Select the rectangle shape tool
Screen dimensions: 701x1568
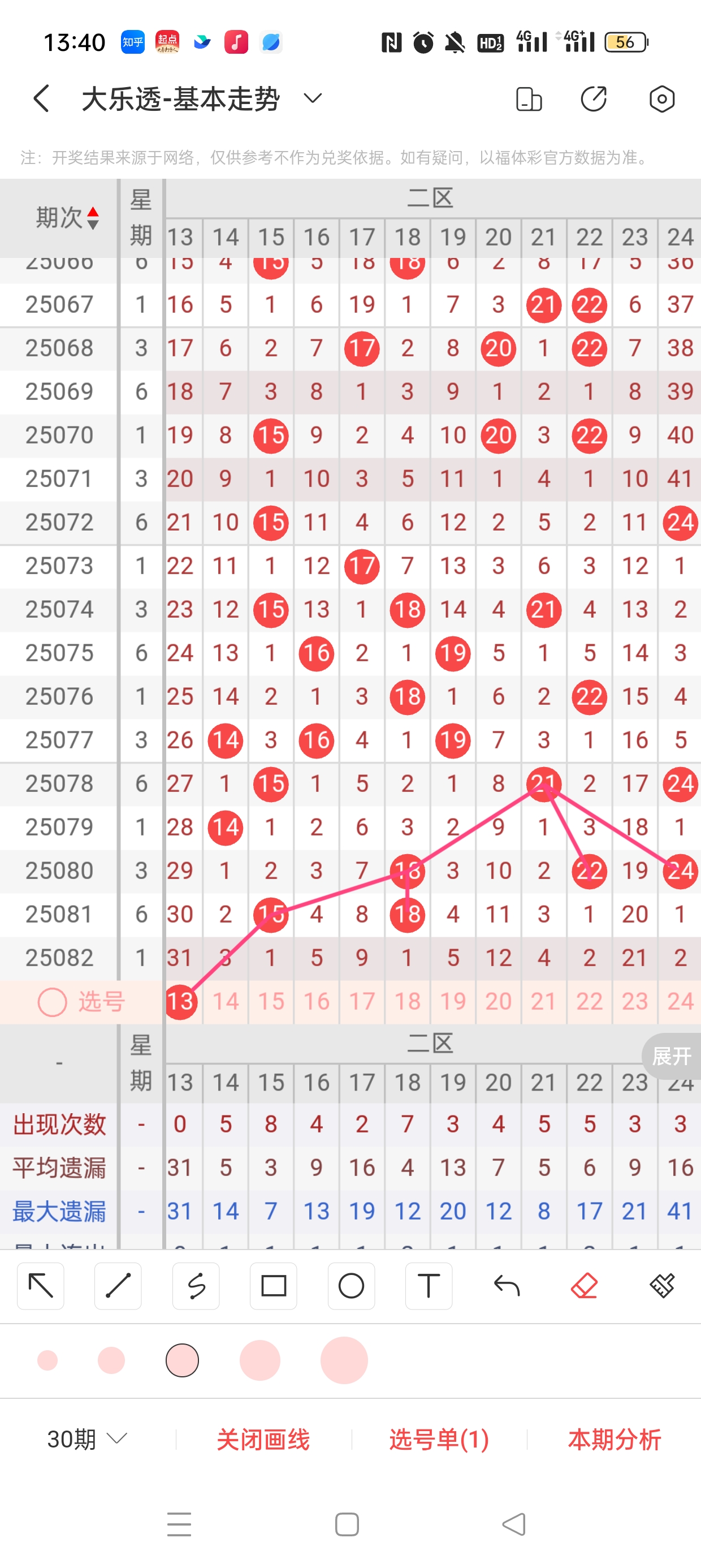tap(273, 1286)
